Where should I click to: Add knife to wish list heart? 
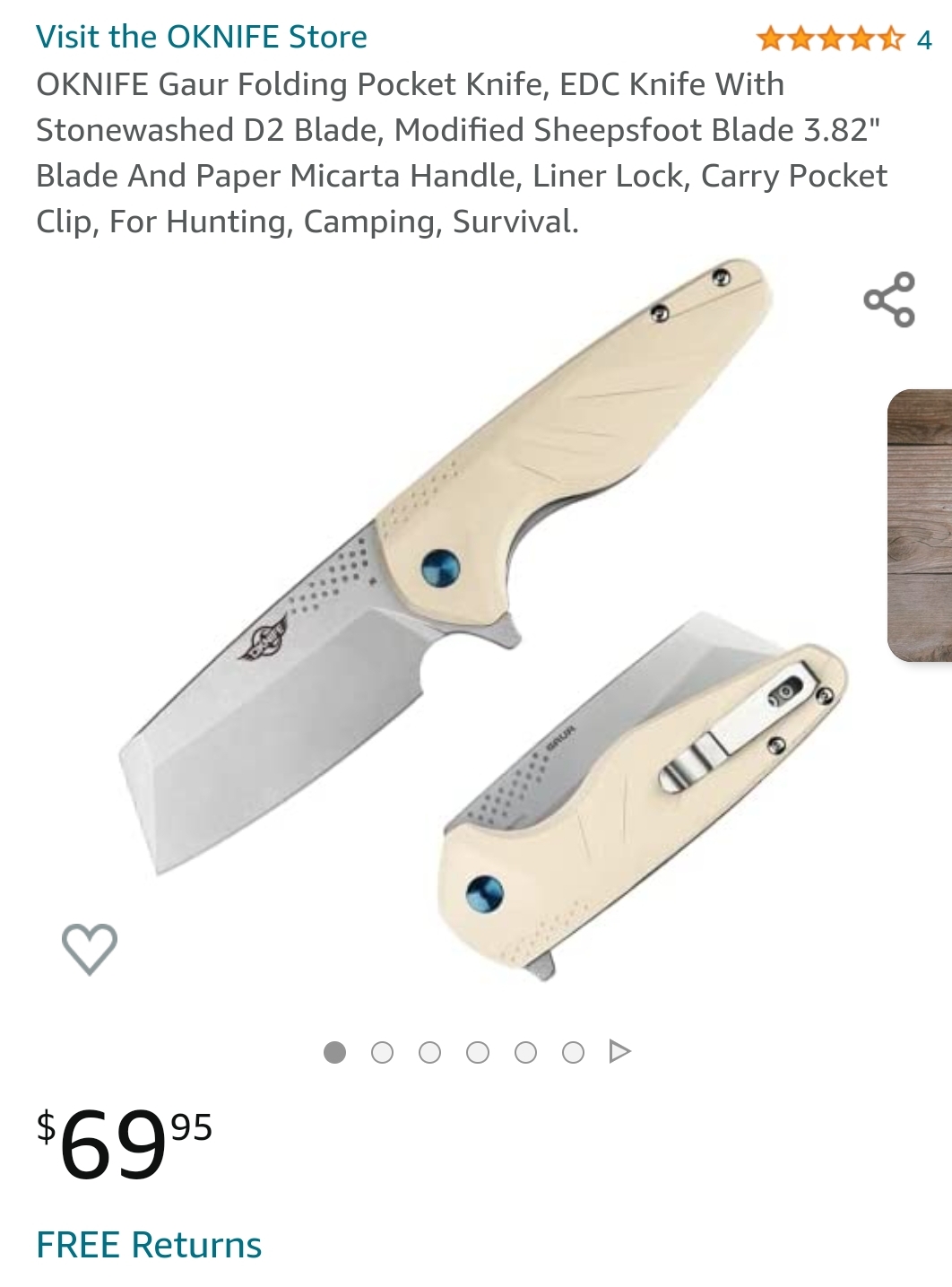coord(90,948)
